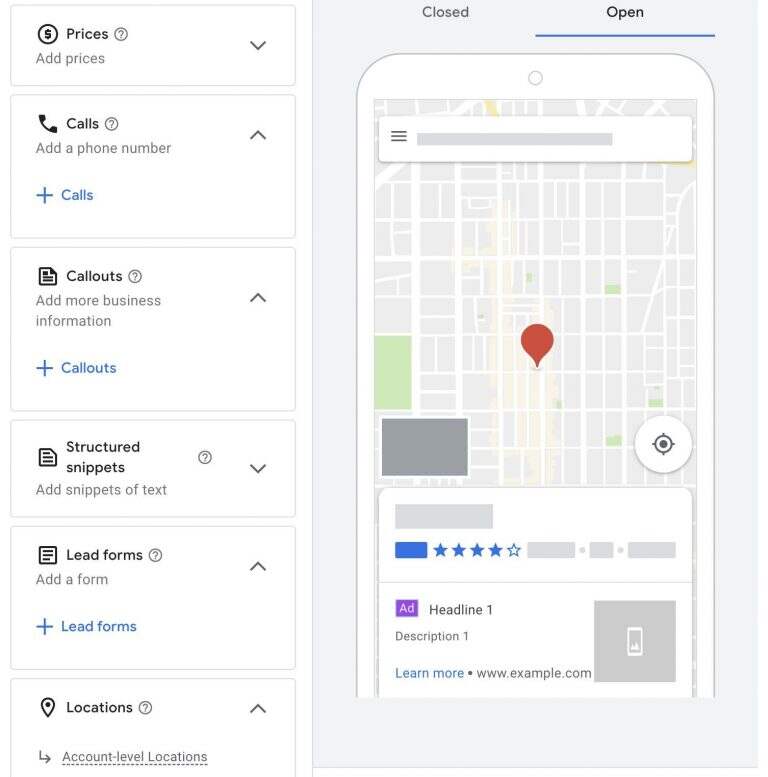The height and width of the screenshot is (777, 768).
Task: Collapse the Callouts section
Action: 257,298
